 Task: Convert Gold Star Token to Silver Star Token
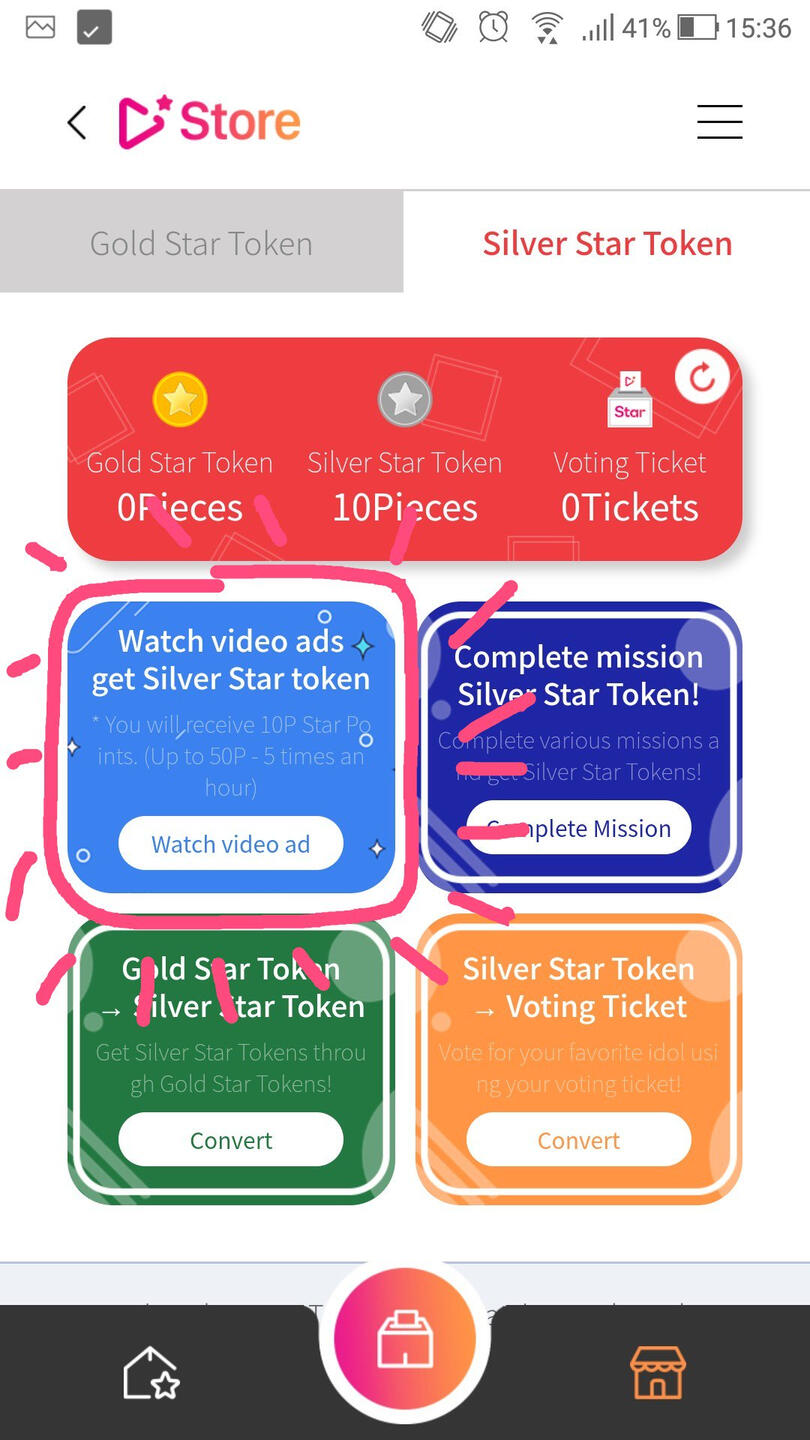231,1140
